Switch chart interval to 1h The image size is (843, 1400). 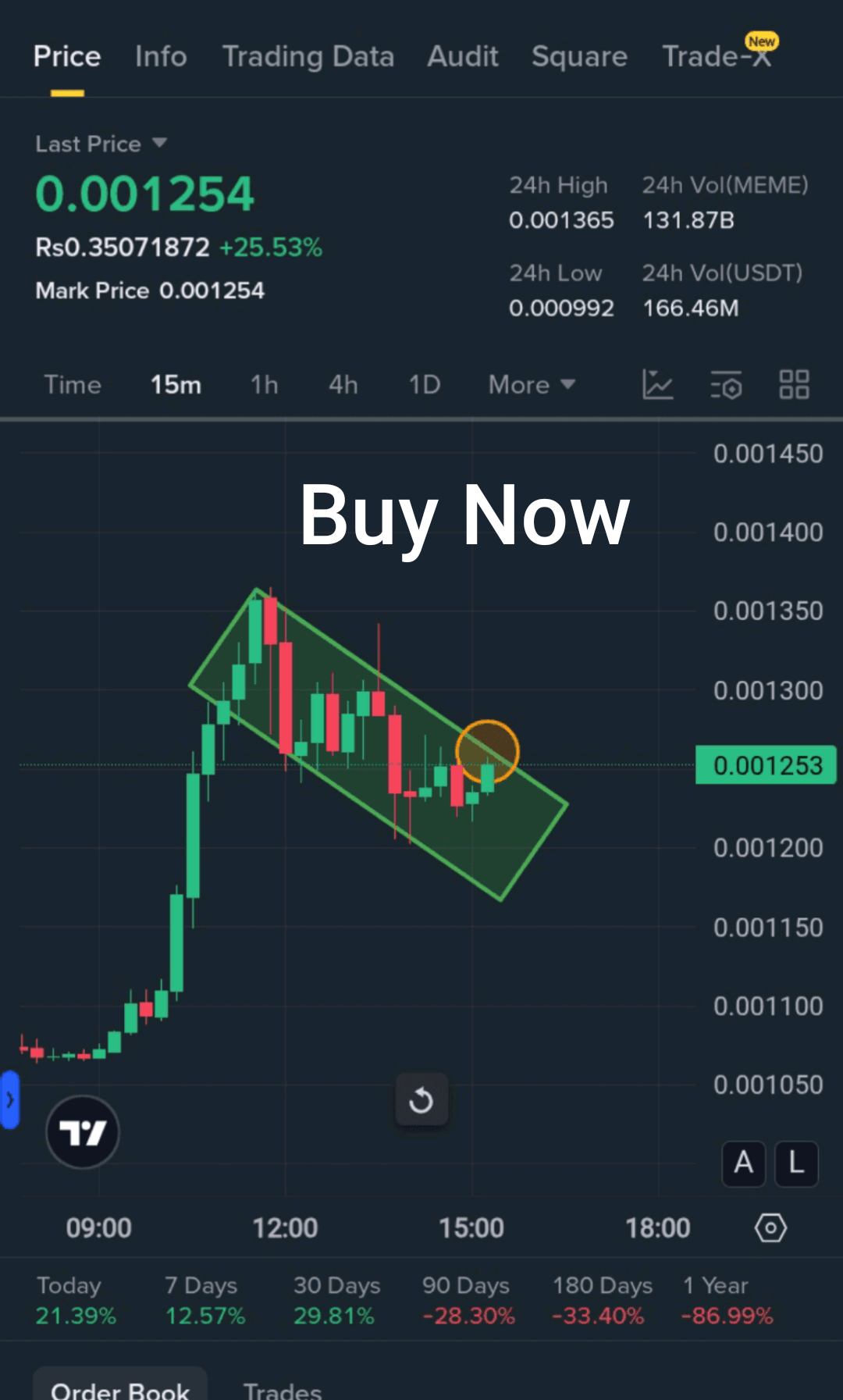click(x=264, y=385)
